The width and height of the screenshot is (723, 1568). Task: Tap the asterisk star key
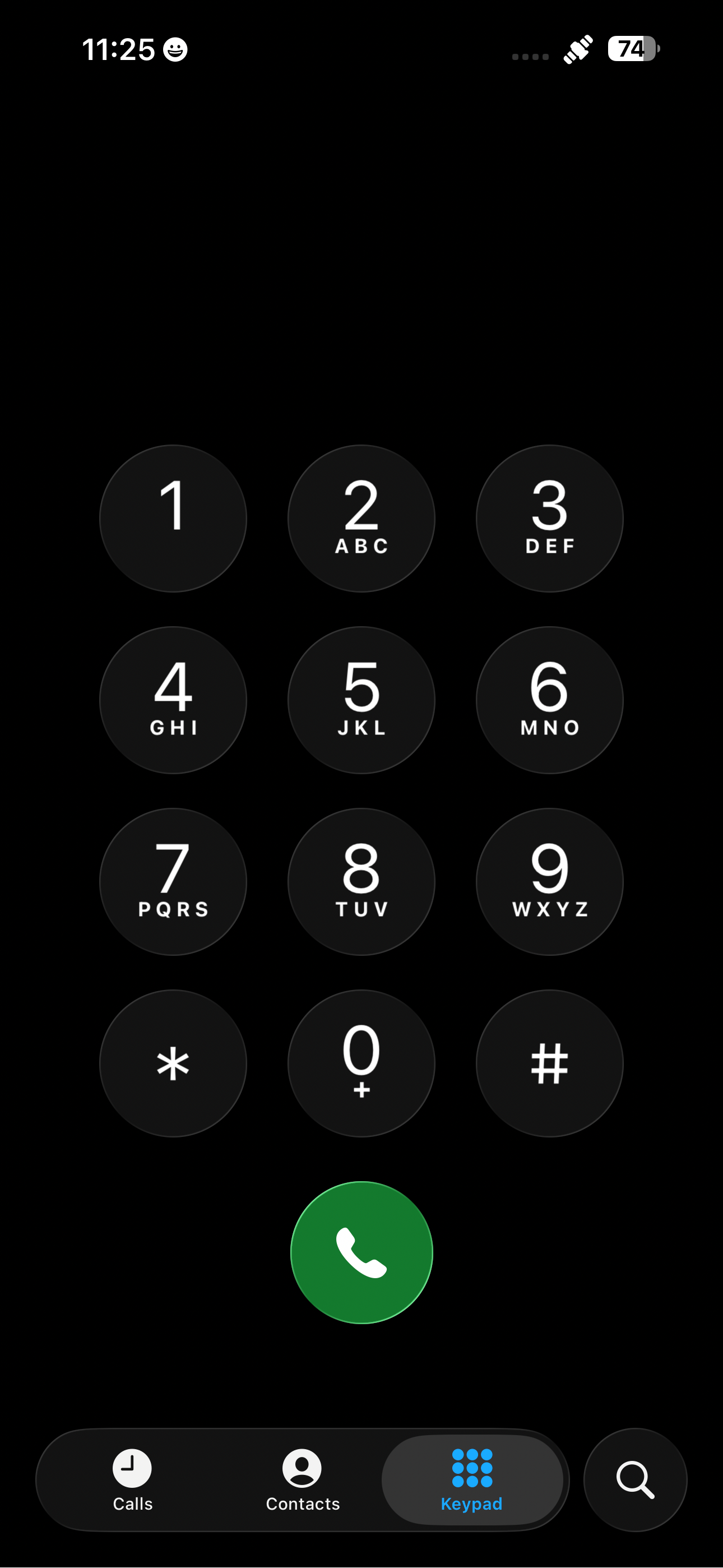coord(173,1063)
